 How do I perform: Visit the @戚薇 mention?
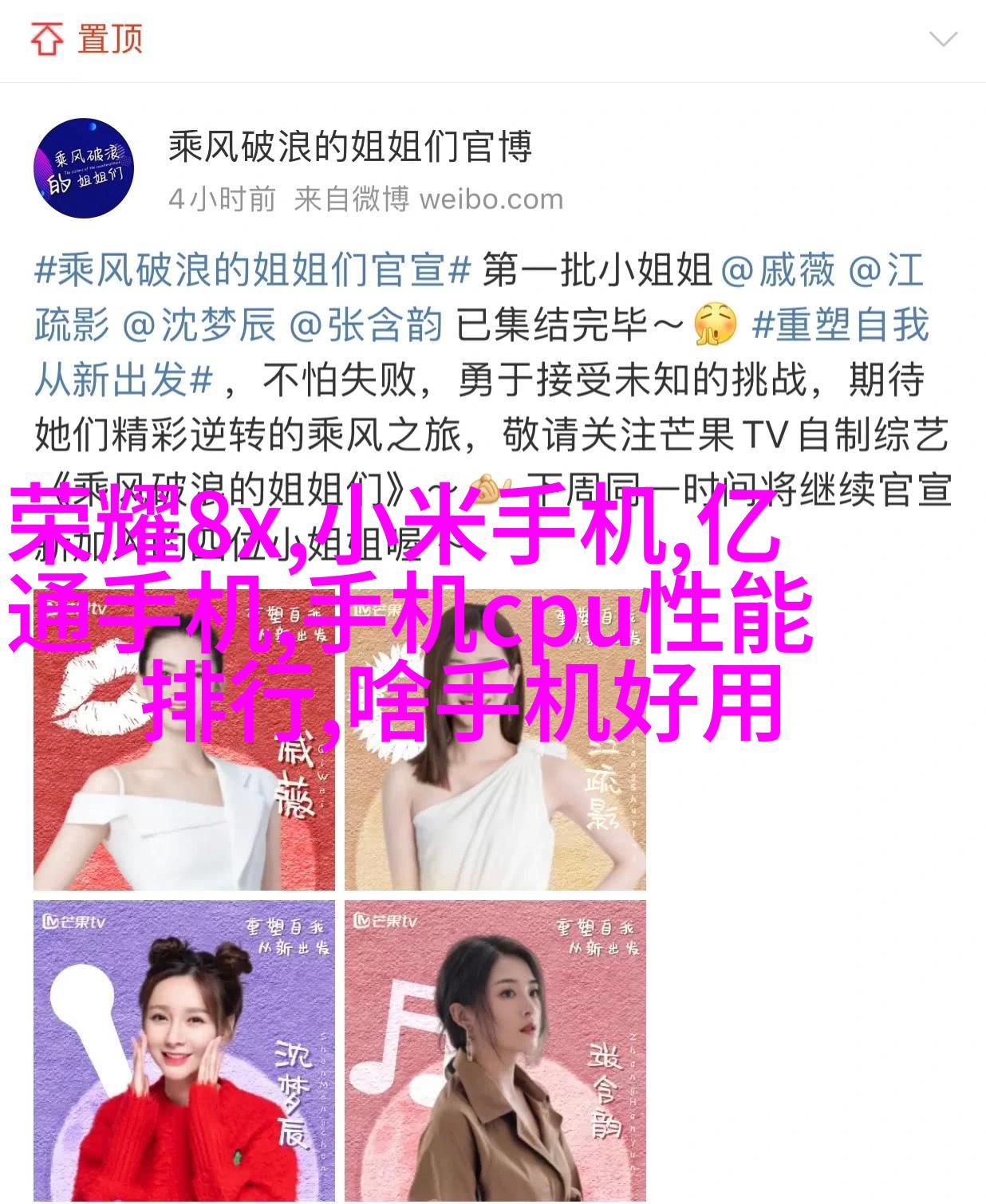coord(778,271)
